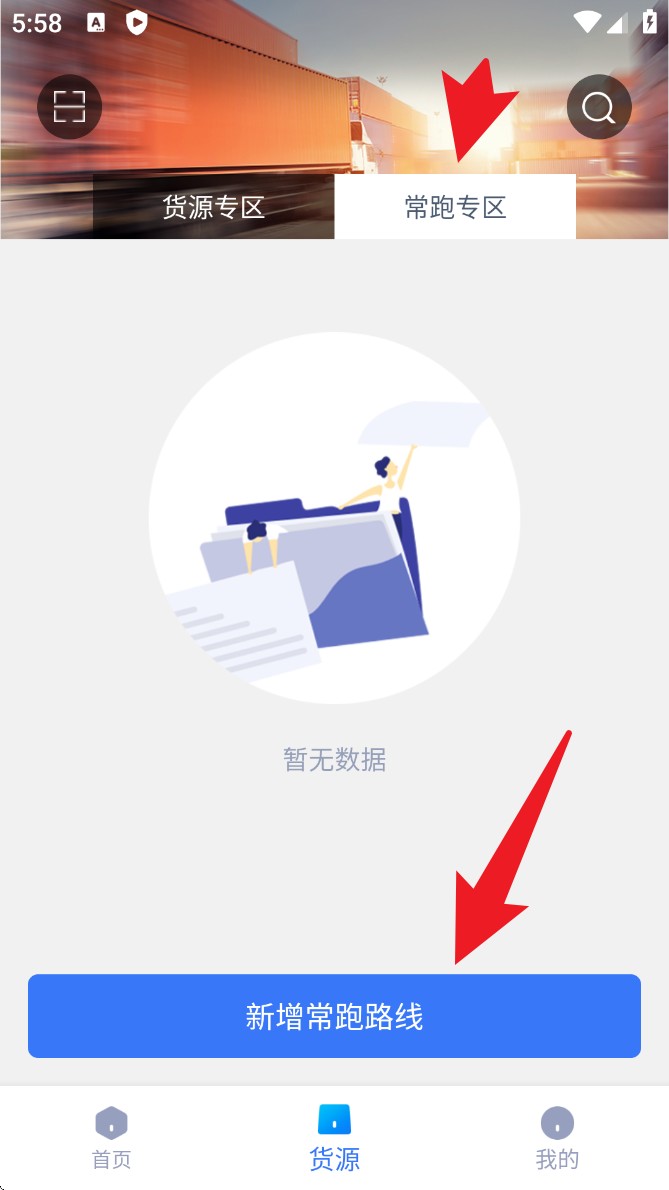Switch to the 货源专区 tab
The width and height of the screenshot is (669, 1190).
point(213,207)
